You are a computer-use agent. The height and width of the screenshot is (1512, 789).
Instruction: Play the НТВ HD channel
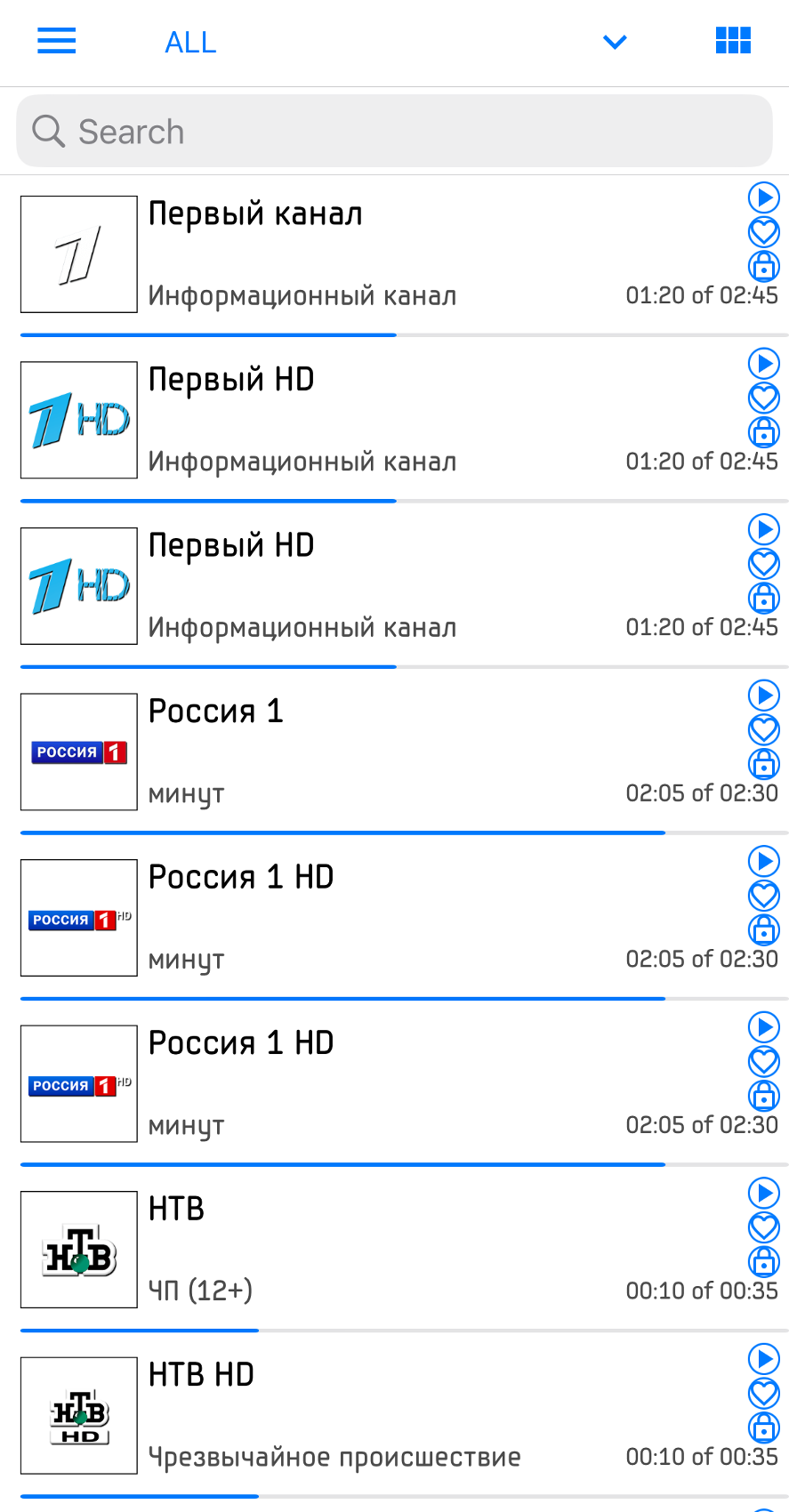(763, 1358)
